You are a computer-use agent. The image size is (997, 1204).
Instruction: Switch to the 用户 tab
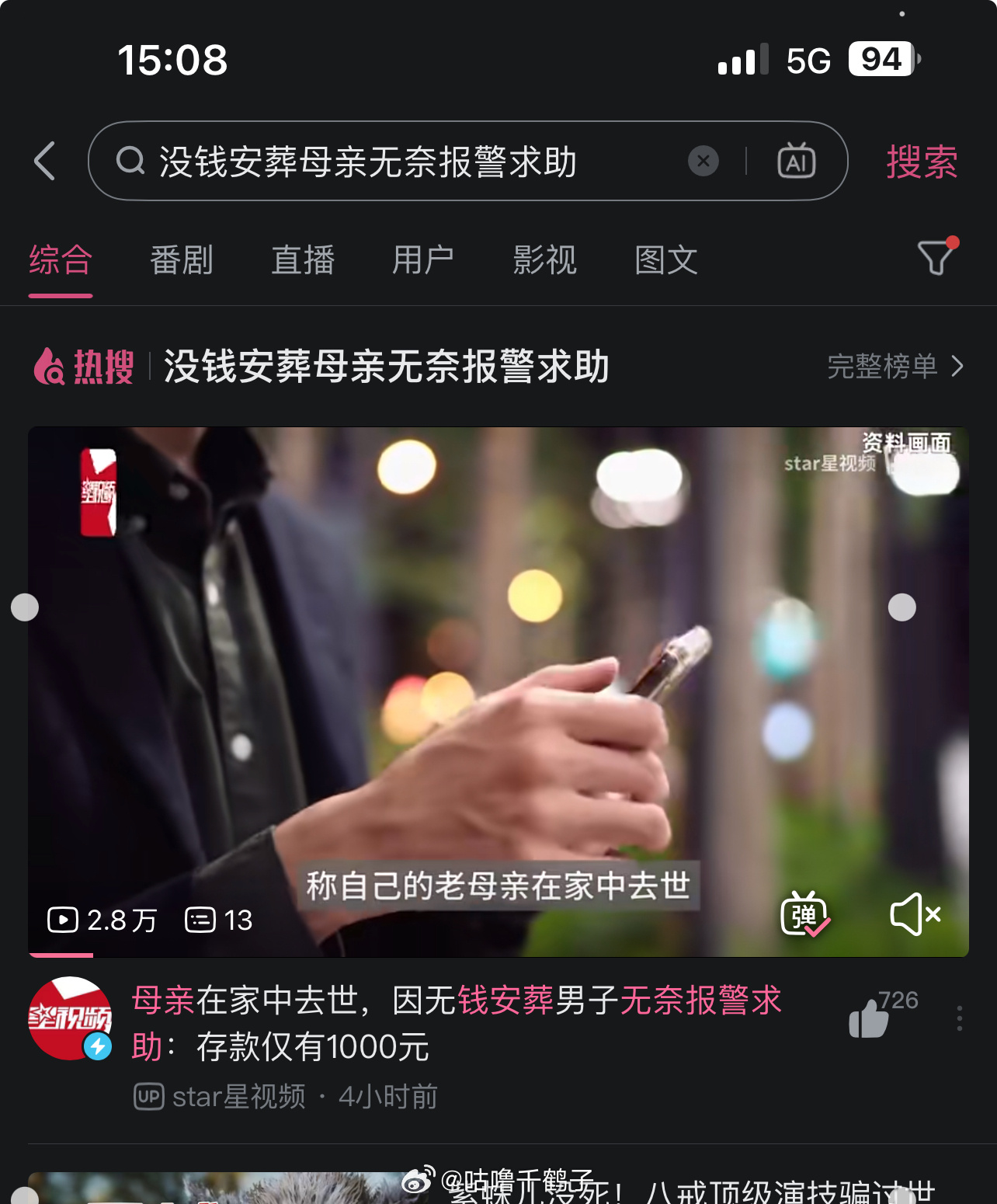(x=423, y=259)
